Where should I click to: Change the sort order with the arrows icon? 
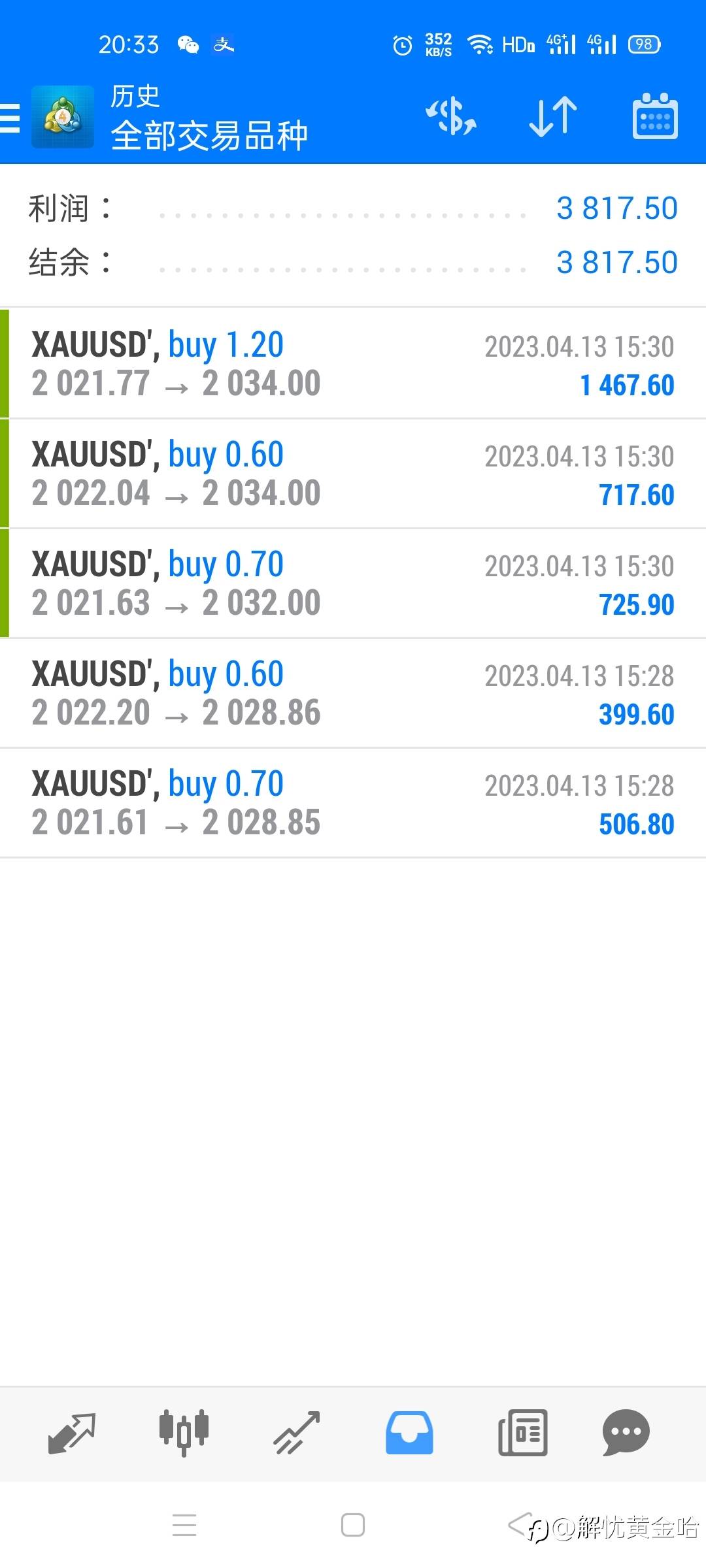[553, 116]
